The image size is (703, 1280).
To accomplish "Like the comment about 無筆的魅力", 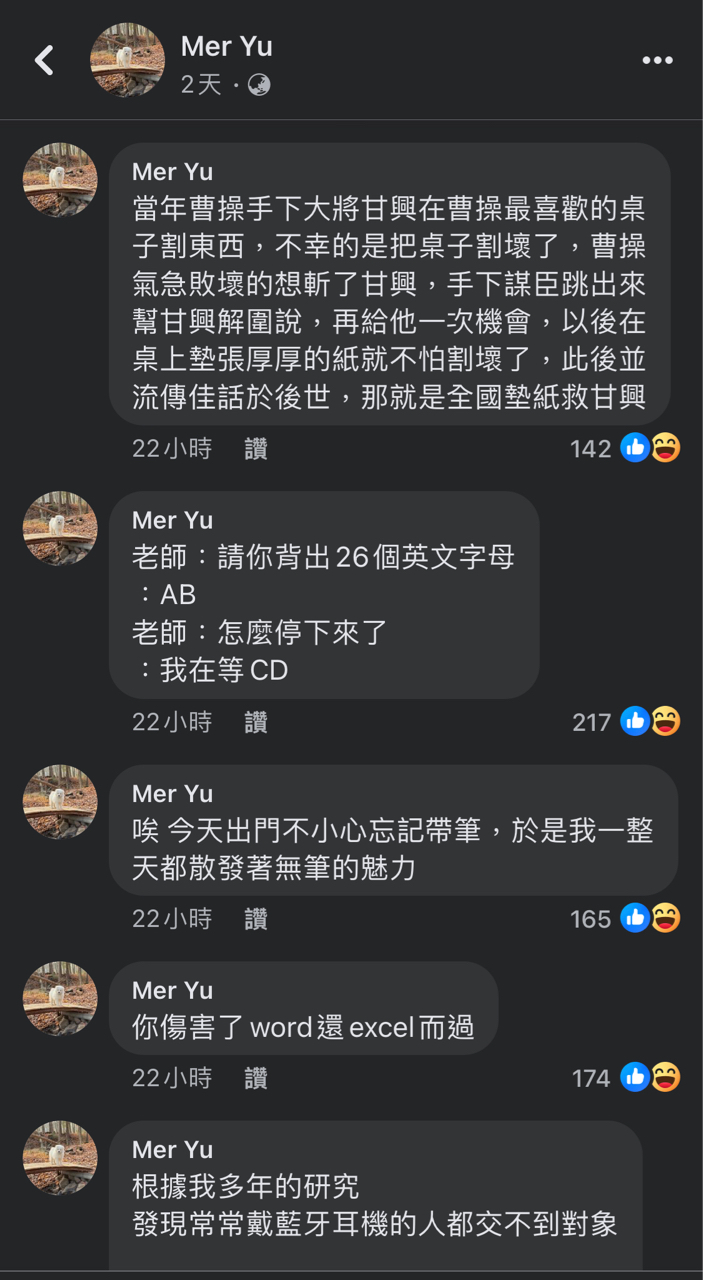I will pyautogui.click(x=256, y=919).
